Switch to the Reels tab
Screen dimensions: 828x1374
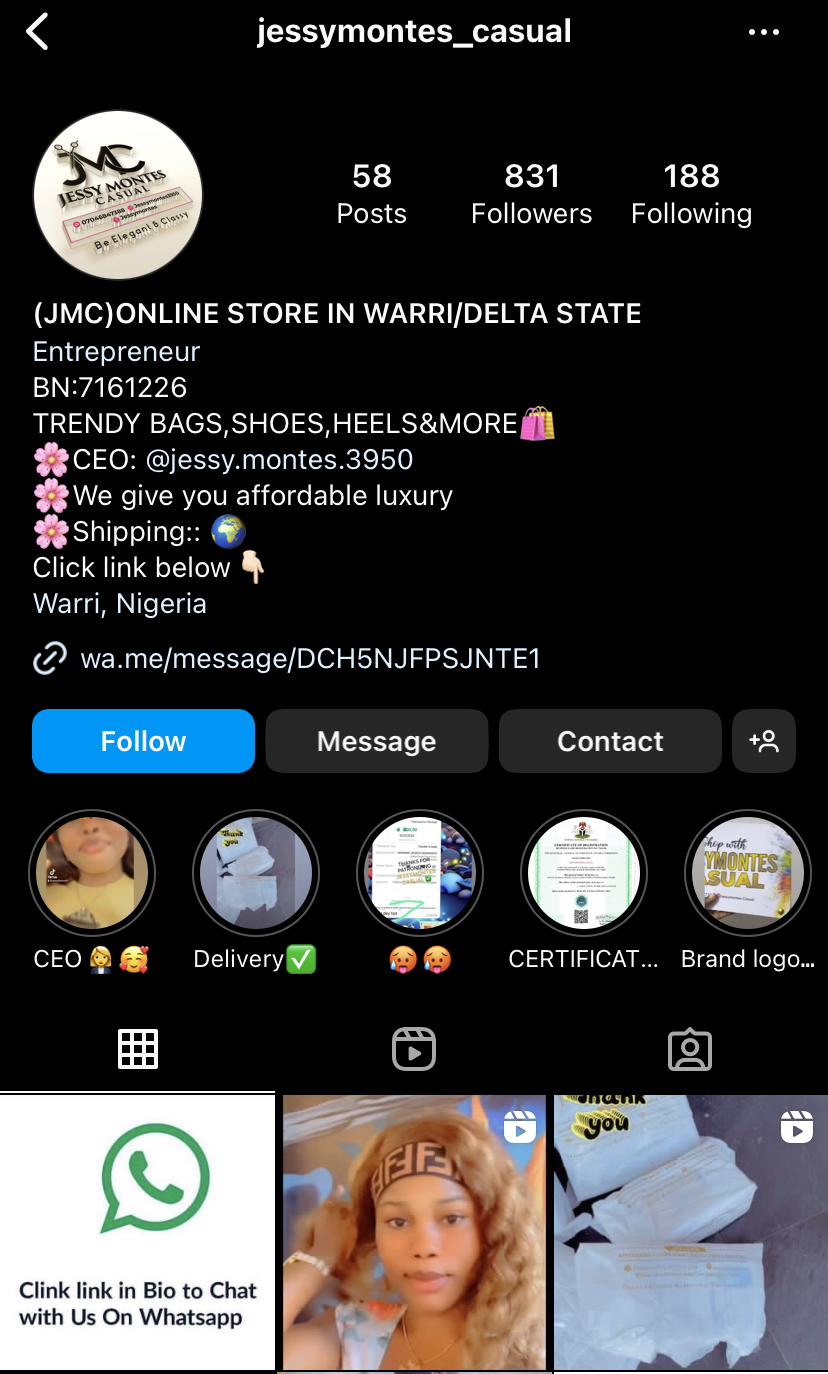pos(413,1049)
